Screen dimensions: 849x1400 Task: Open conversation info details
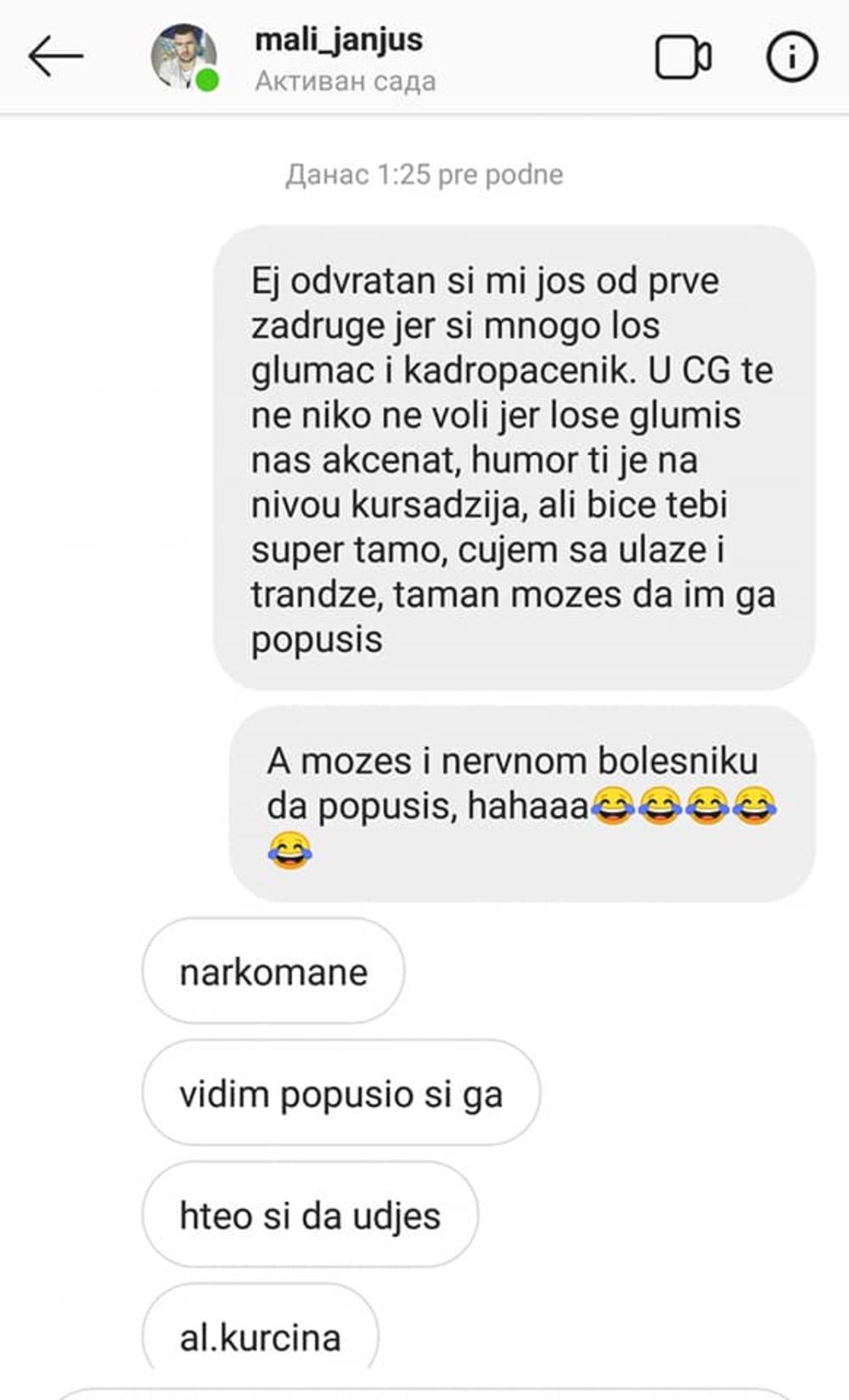point(791,58)
